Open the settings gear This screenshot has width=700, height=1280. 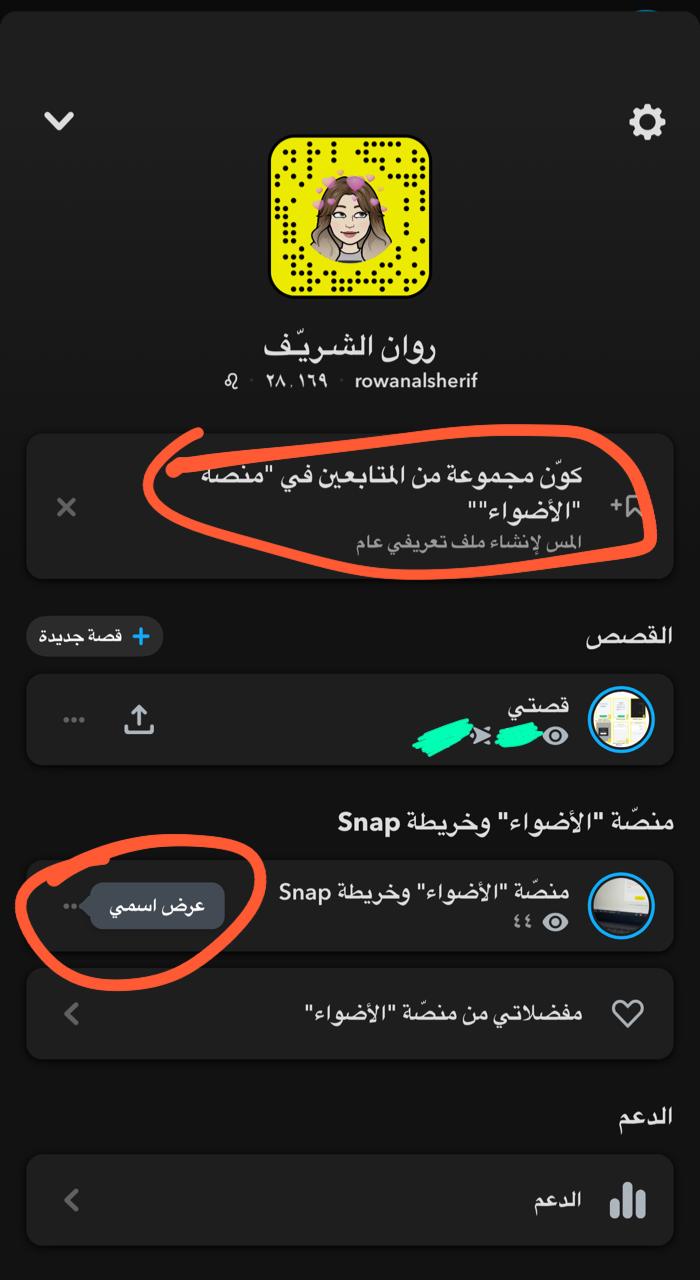click(x=646, y=122)
